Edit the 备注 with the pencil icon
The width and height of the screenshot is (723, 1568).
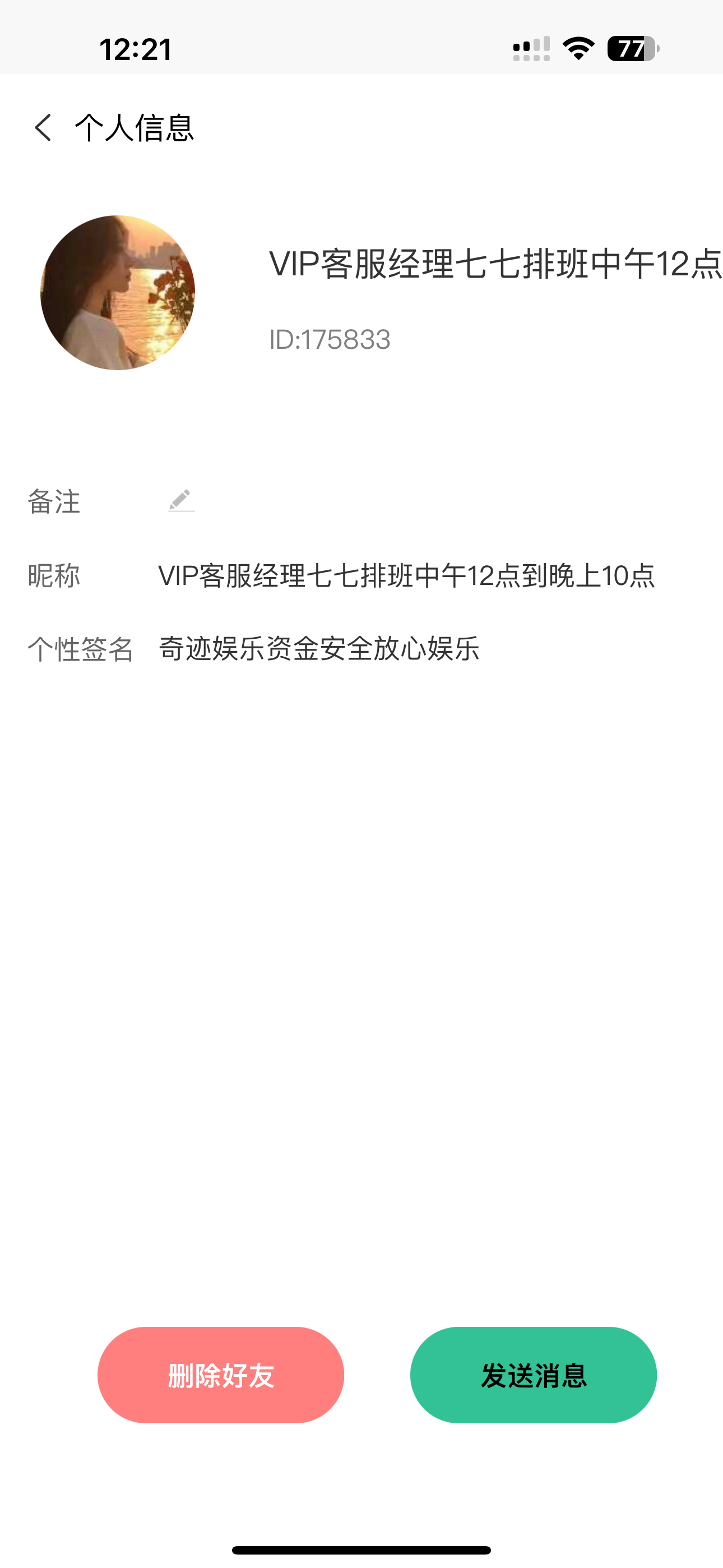tap(180, 501)
